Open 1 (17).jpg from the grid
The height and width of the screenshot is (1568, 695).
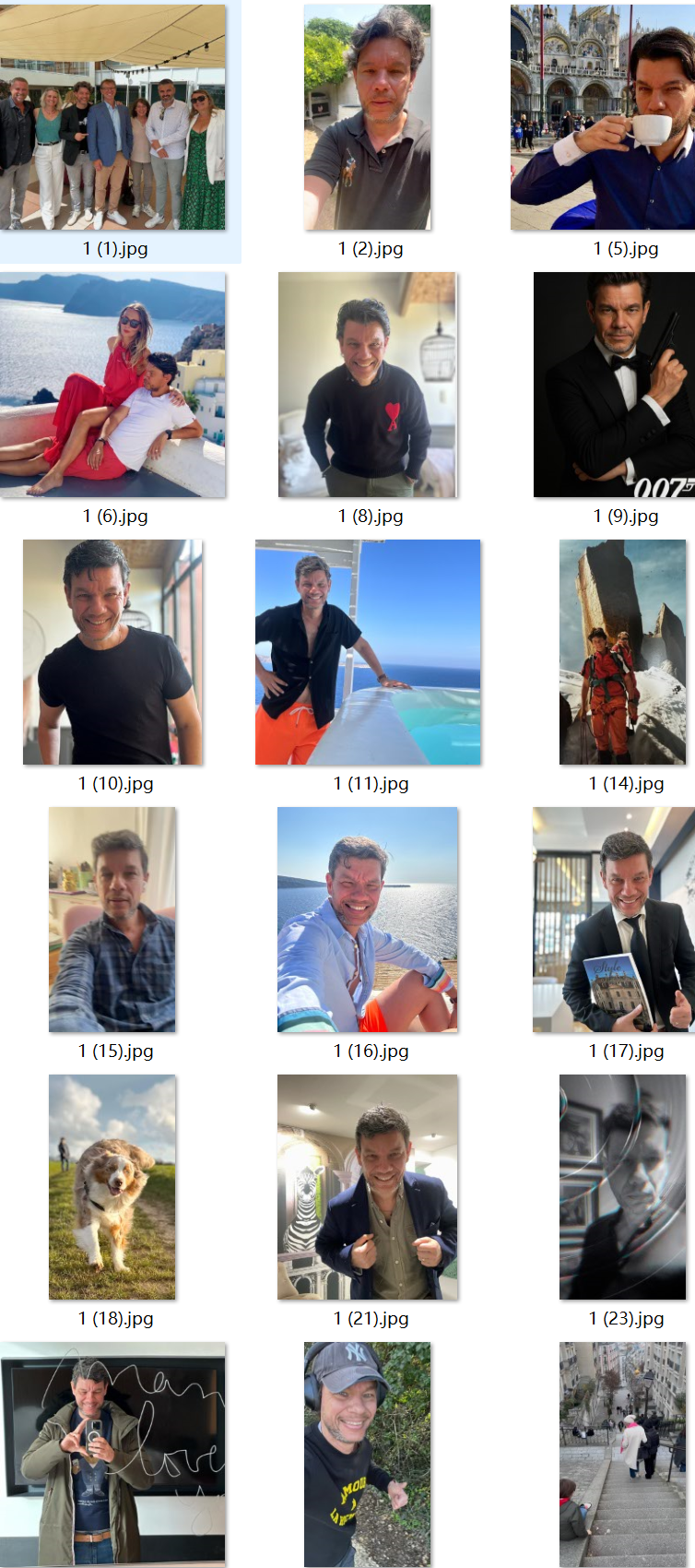pyautogui.click(x=614, y=920)
